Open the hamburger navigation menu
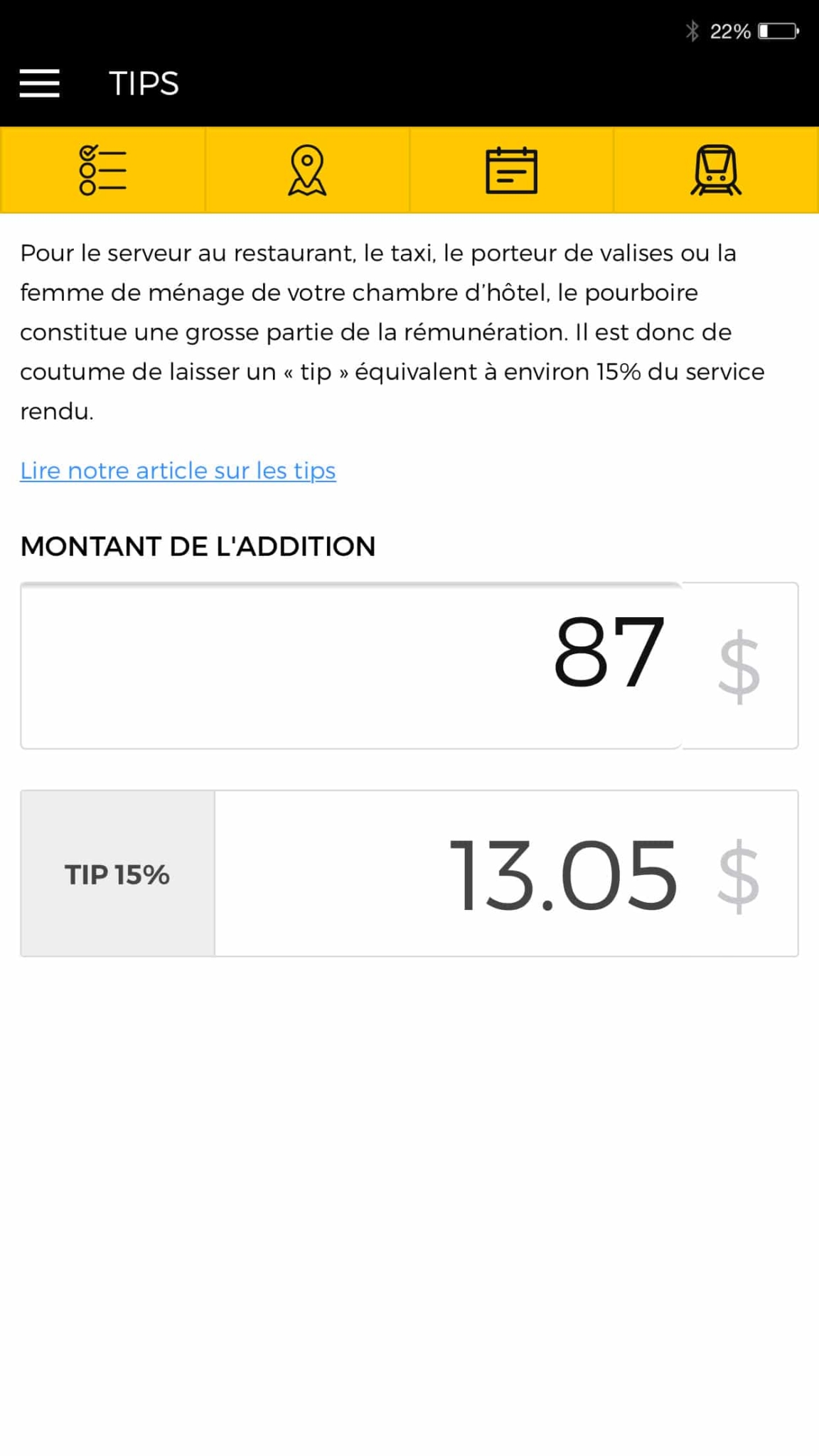The width and height of the screenshot is (819, 1456). (x=39, y=83)
